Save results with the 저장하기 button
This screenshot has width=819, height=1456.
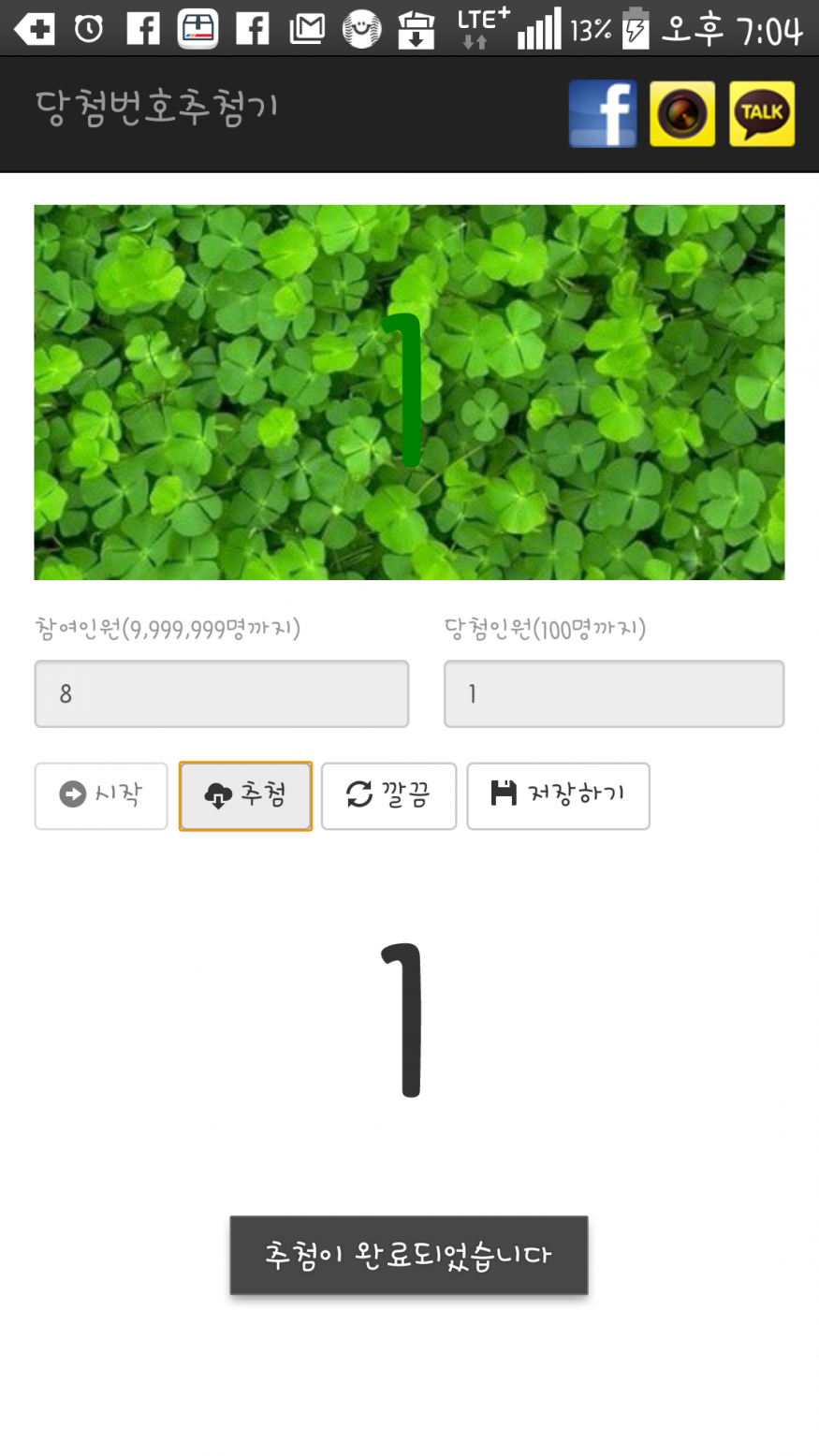pos(558,795)
